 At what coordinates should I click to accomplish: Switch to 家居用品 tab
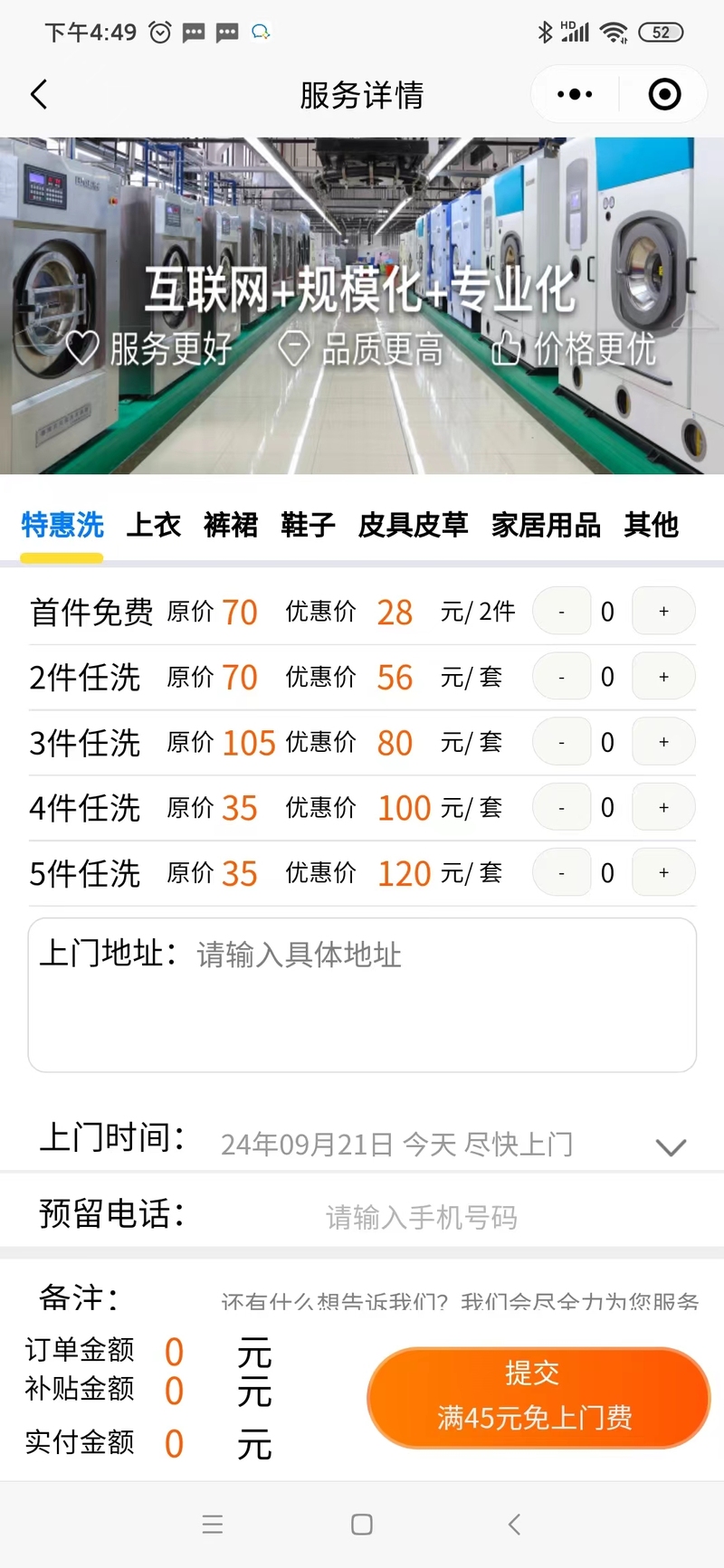[546, 525]
